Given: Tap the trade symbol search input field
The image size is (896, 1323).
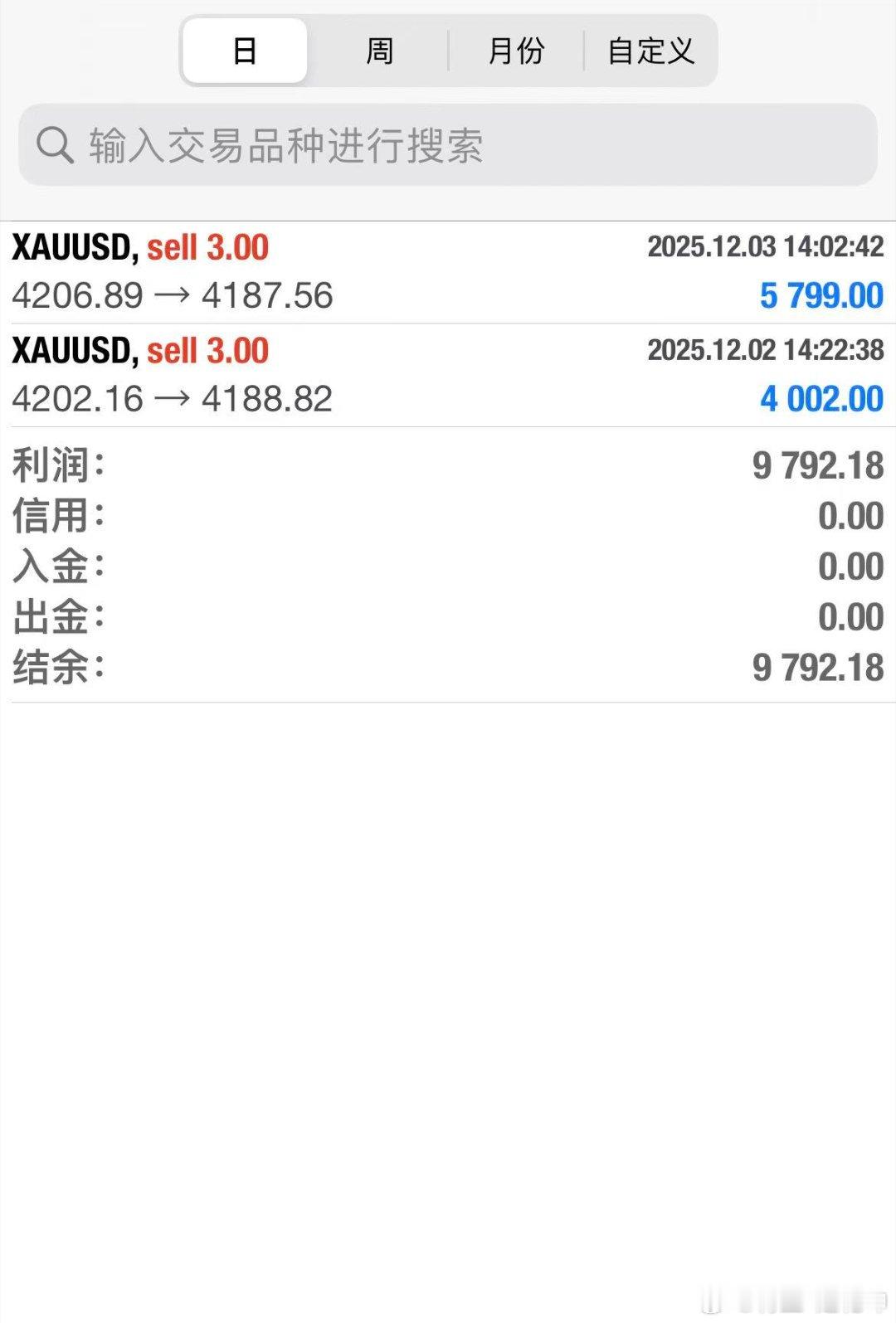Looking at the screenshot, I should point(332,145).
